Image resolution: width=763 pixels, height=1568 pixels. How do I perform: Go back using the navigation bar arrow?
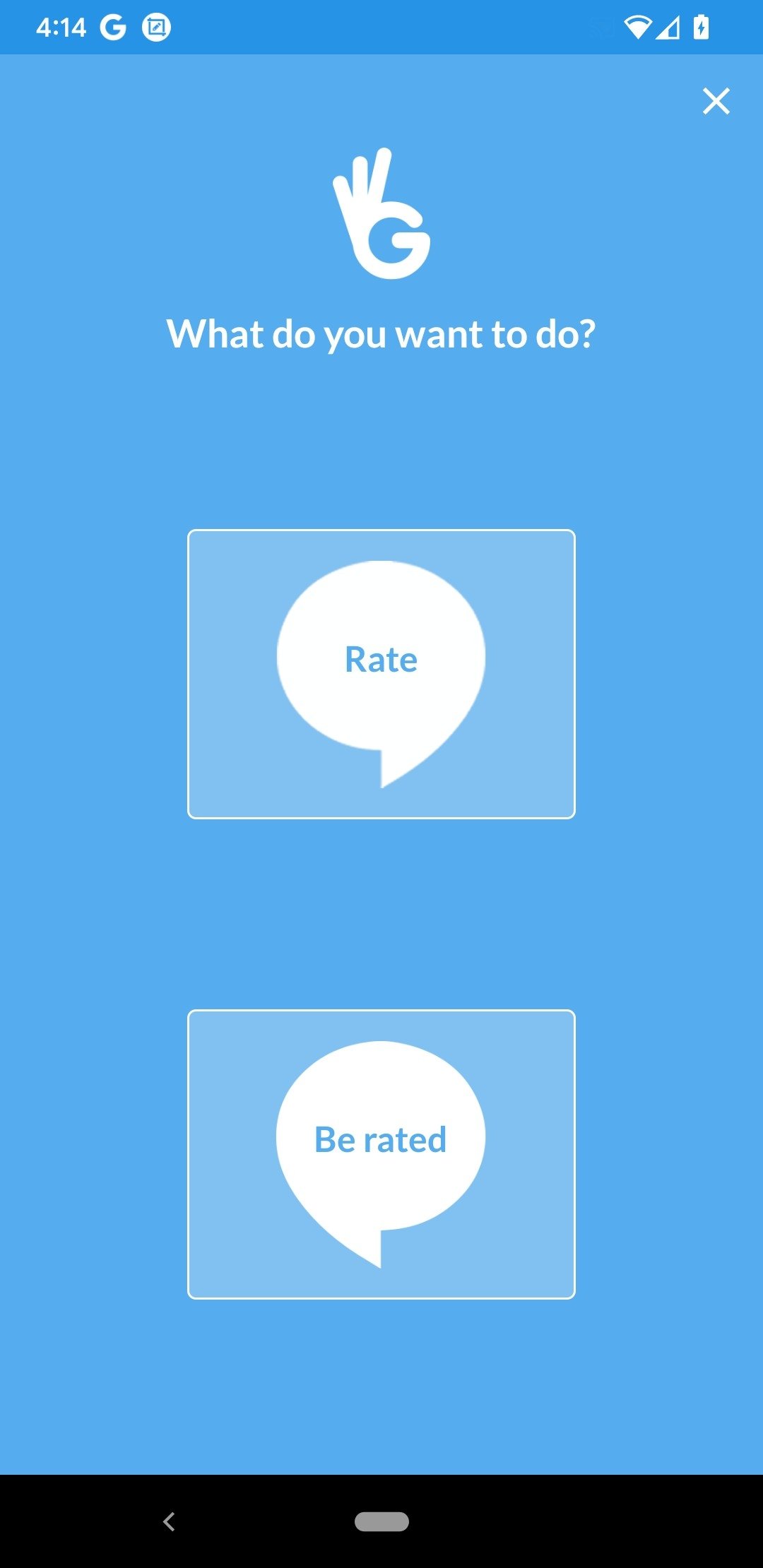click(x=169, y=1521)
